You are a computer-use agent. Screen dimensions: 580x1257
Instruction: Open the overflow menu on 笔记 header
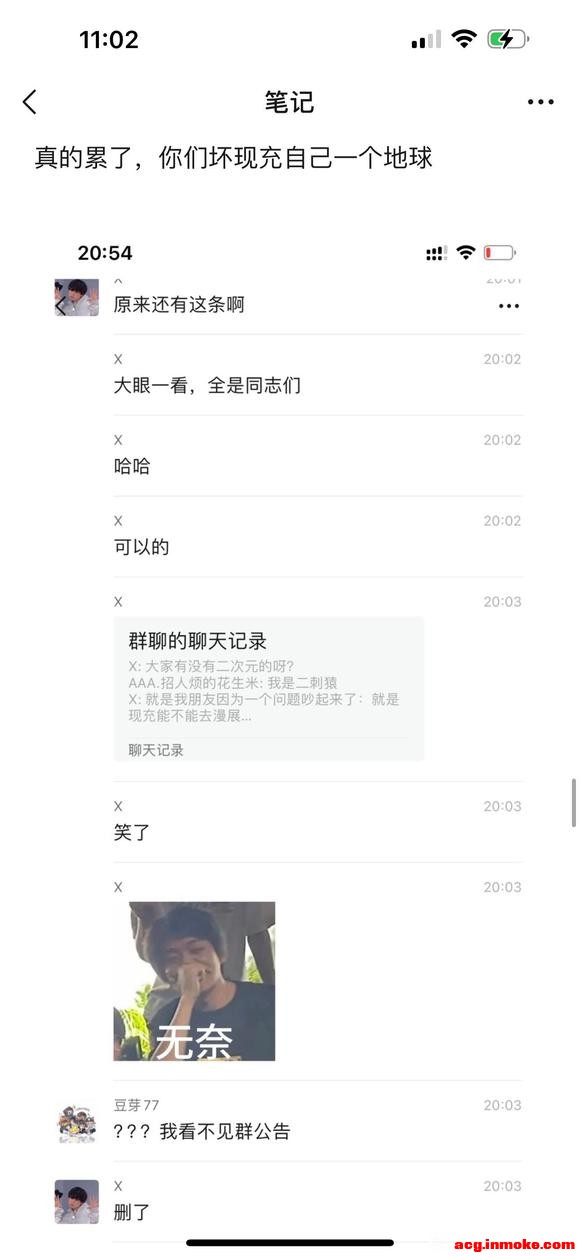540,102
